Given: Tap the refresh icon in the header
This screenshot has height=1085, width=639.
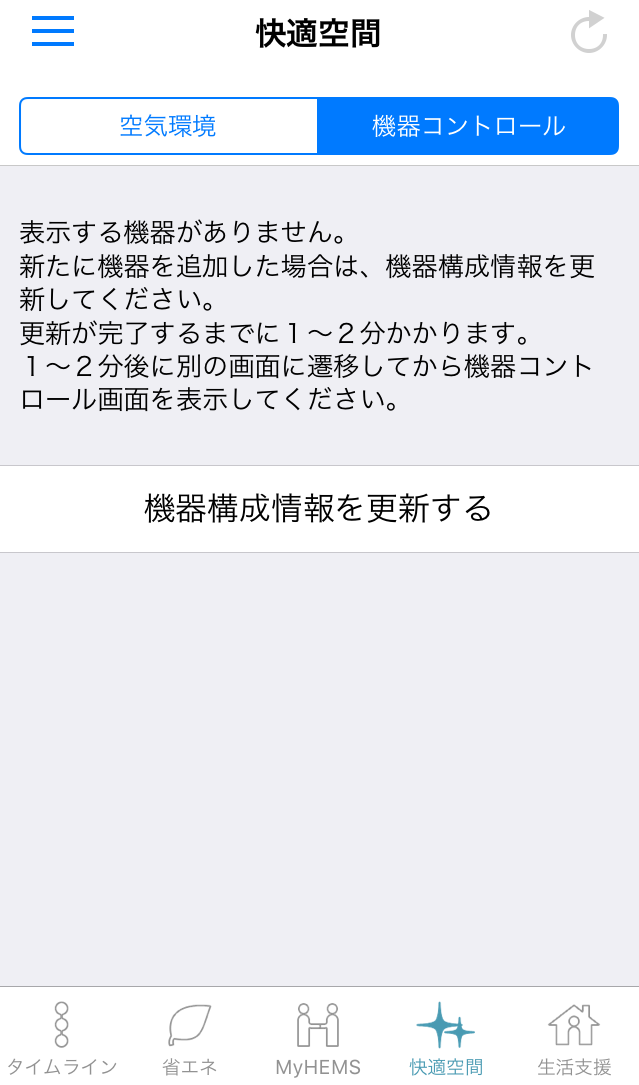Looking at the screenshot, I should pos(589,32).
